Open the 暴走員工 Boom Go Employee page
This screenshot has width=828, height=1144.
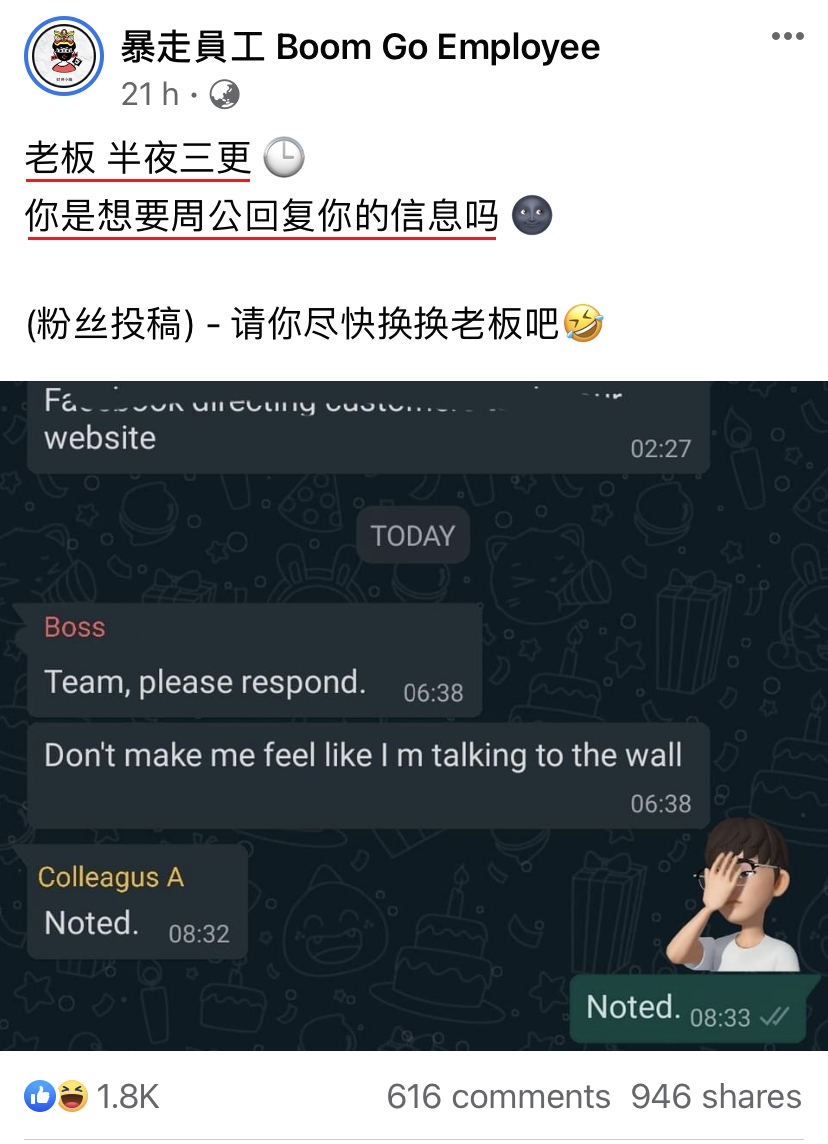(360, 47)
